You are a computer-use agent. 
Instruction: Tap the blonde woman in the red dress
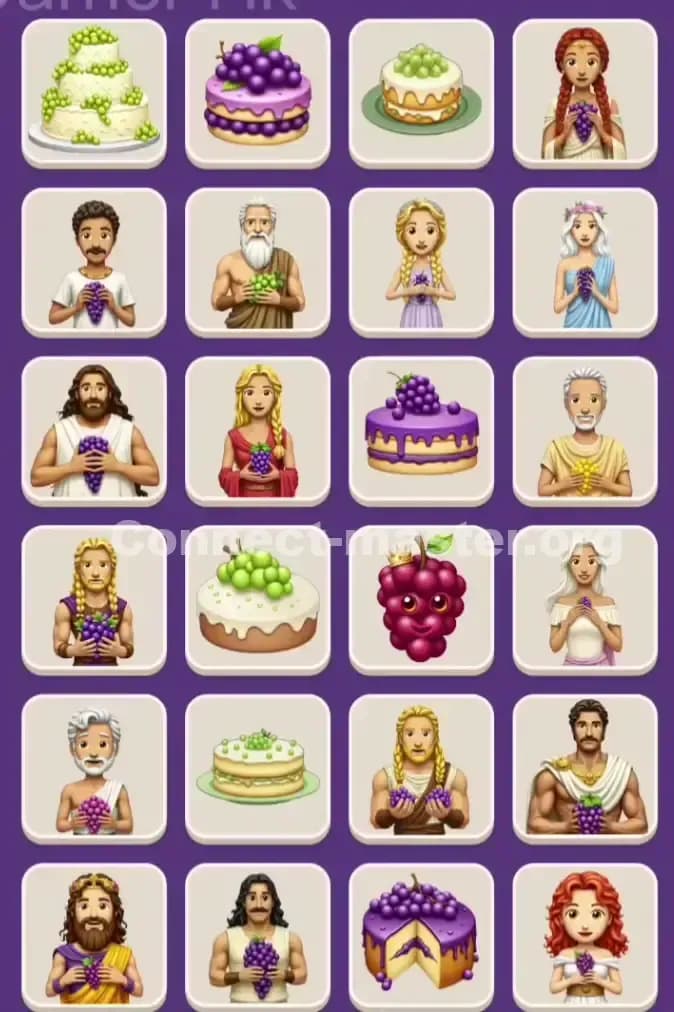pyautogui.click(x=257, y=431)
